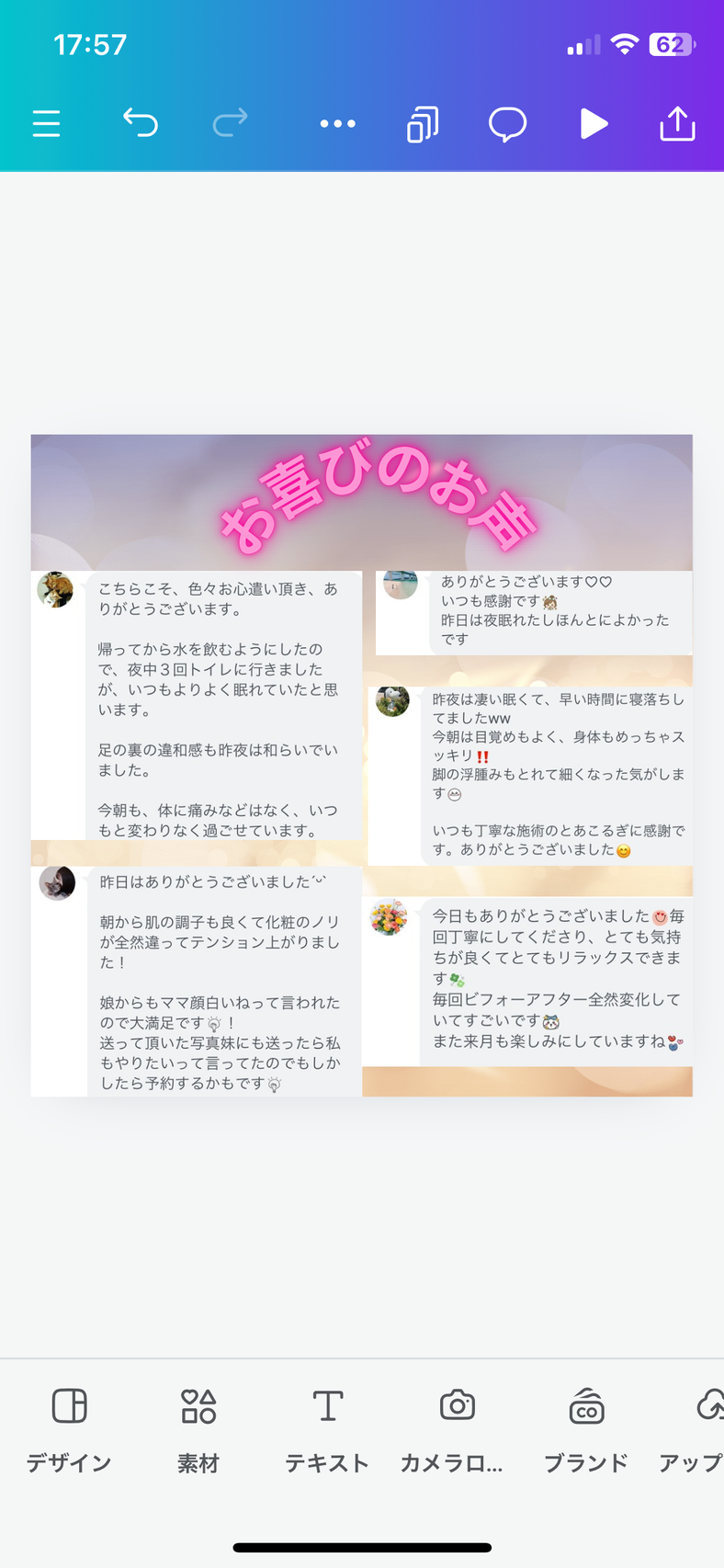Image resolution: width=724 pixels, height=1568 pixels.
Task: Open the comments bubble
Action: pyautogui.click(x=507, y=124)
